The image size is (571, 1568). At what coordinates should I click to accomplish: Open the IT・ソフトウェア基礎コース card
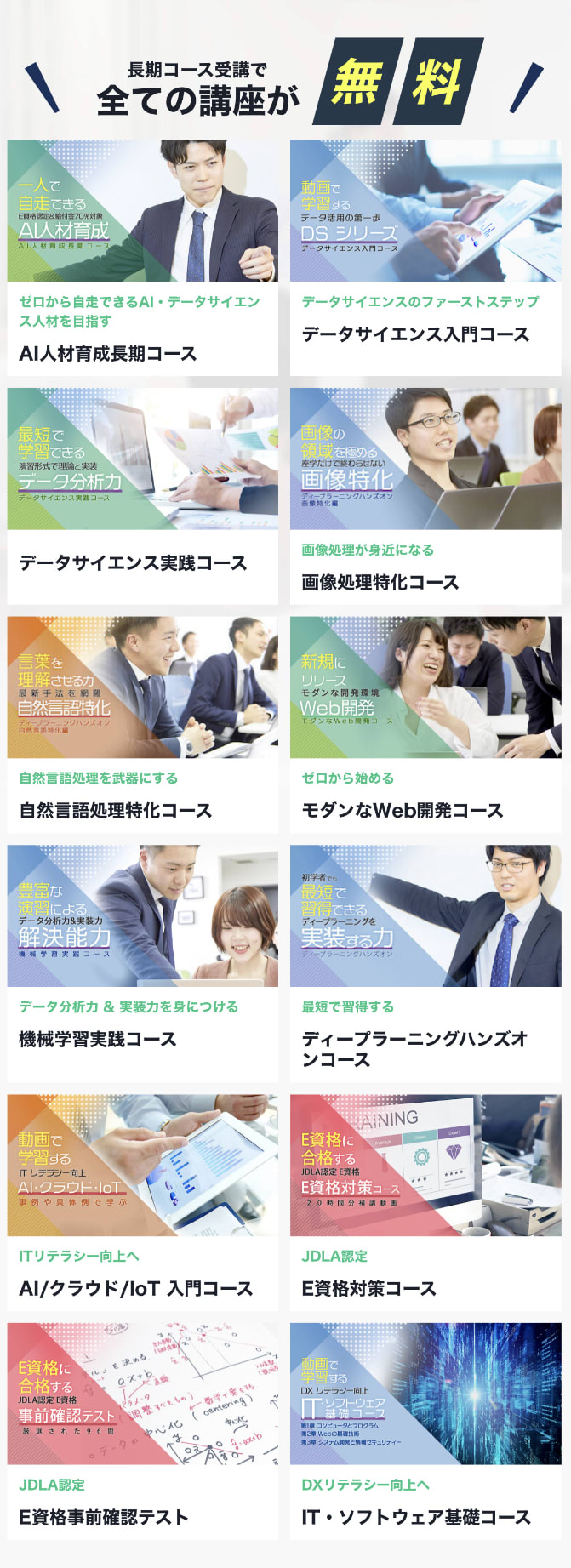[425, 1431]
